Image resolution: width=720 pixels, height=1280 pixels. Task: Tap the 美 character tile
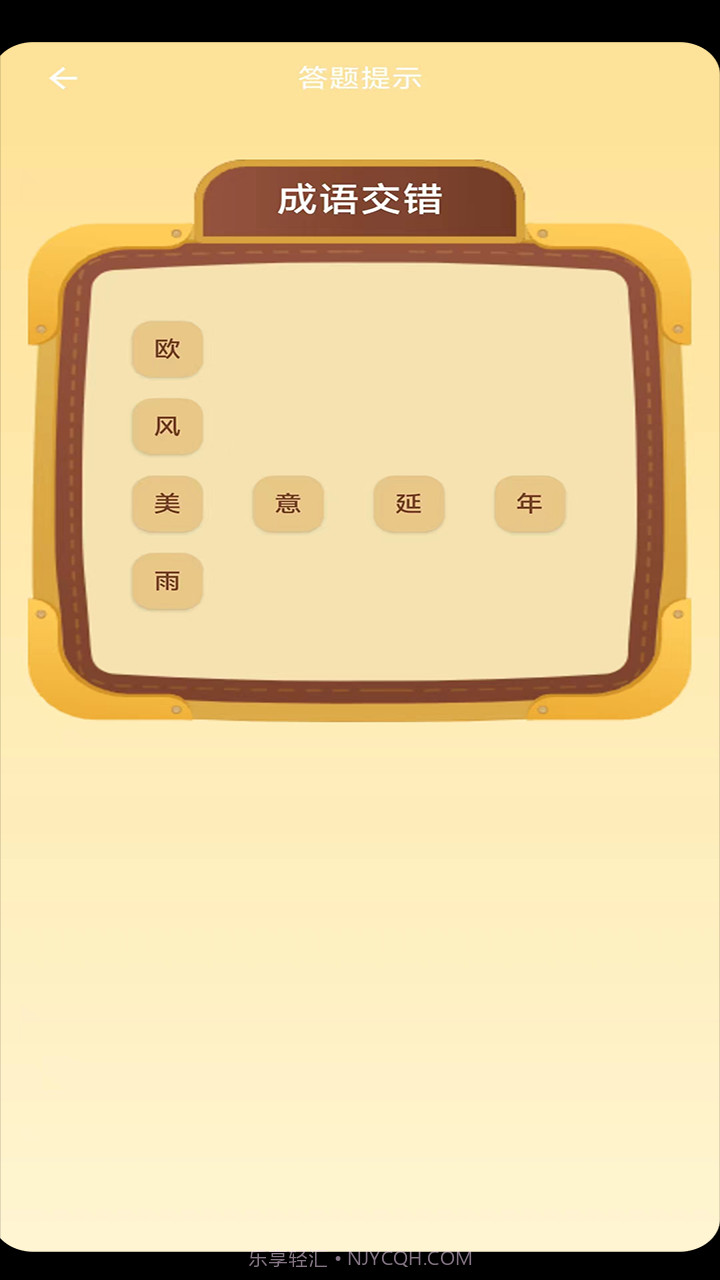coord(167,503)
